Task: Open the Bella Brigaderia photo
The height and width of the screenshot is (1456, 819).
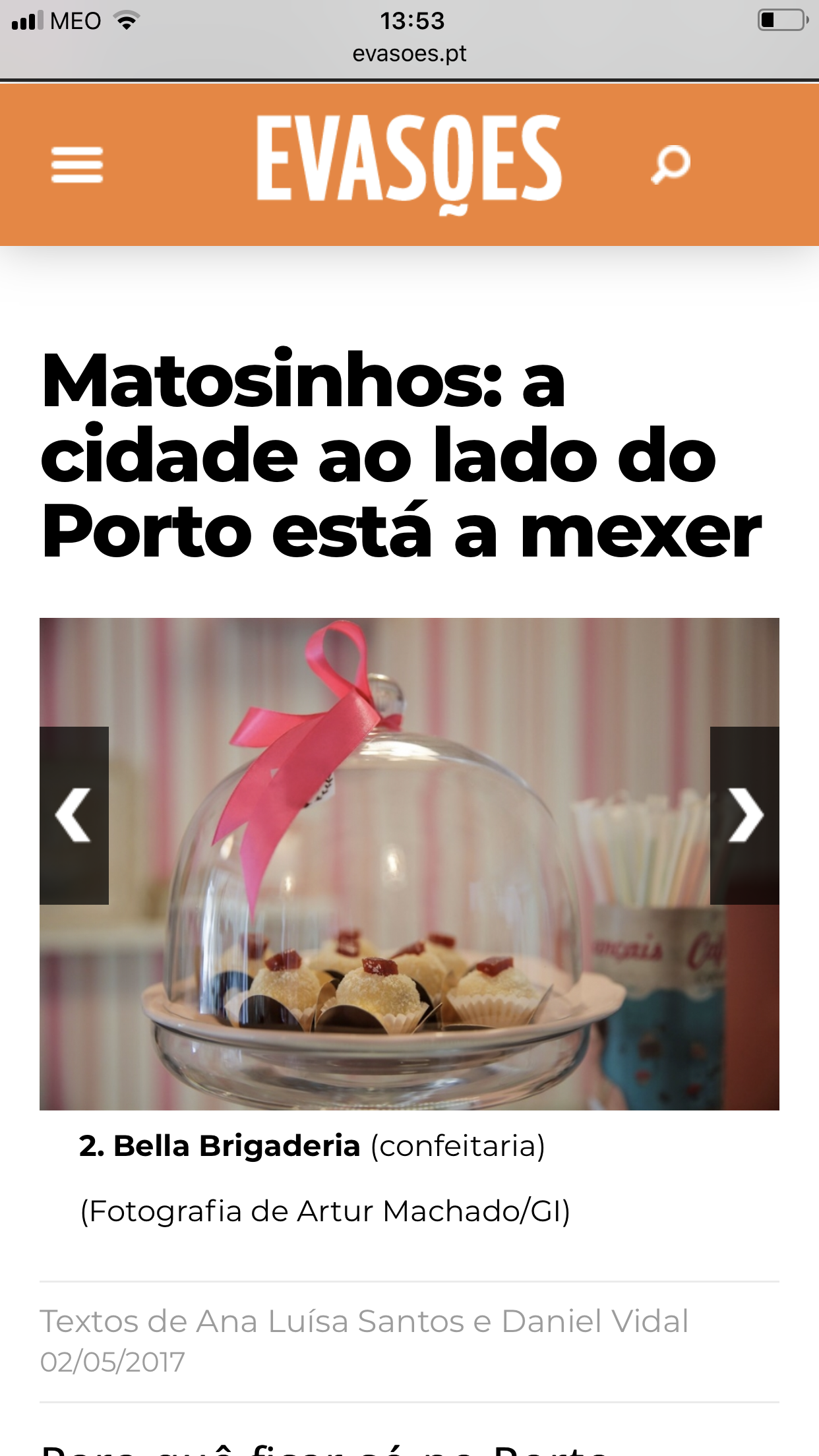Action: click(x=409, y=923)
